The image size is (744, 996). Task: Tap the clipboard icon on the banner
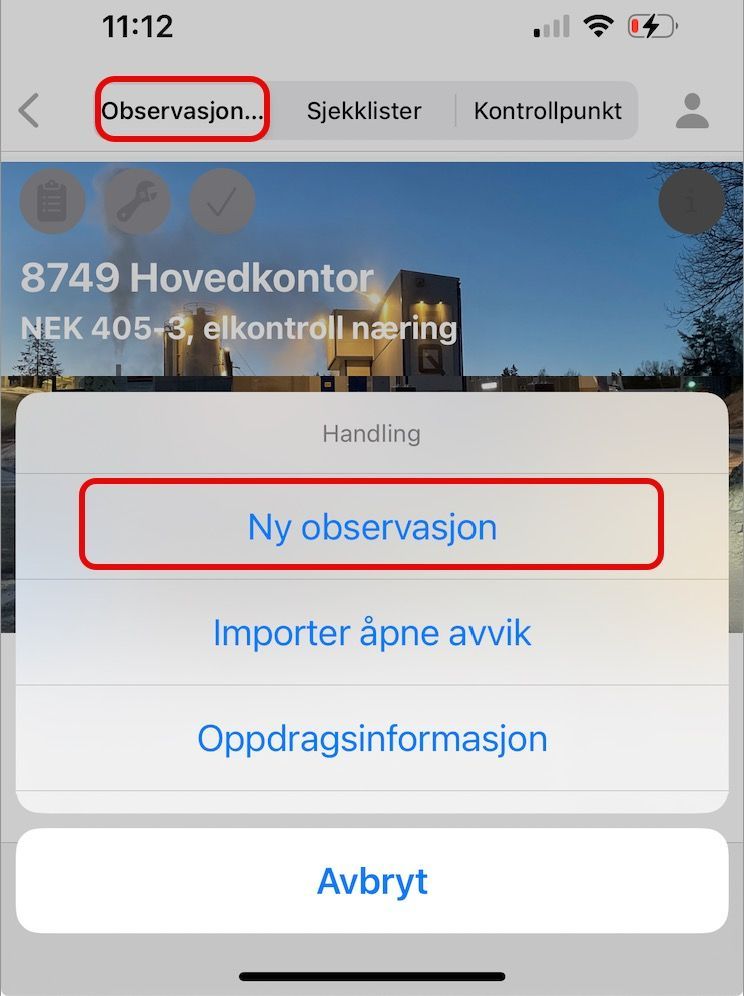(x=52, y=202)
